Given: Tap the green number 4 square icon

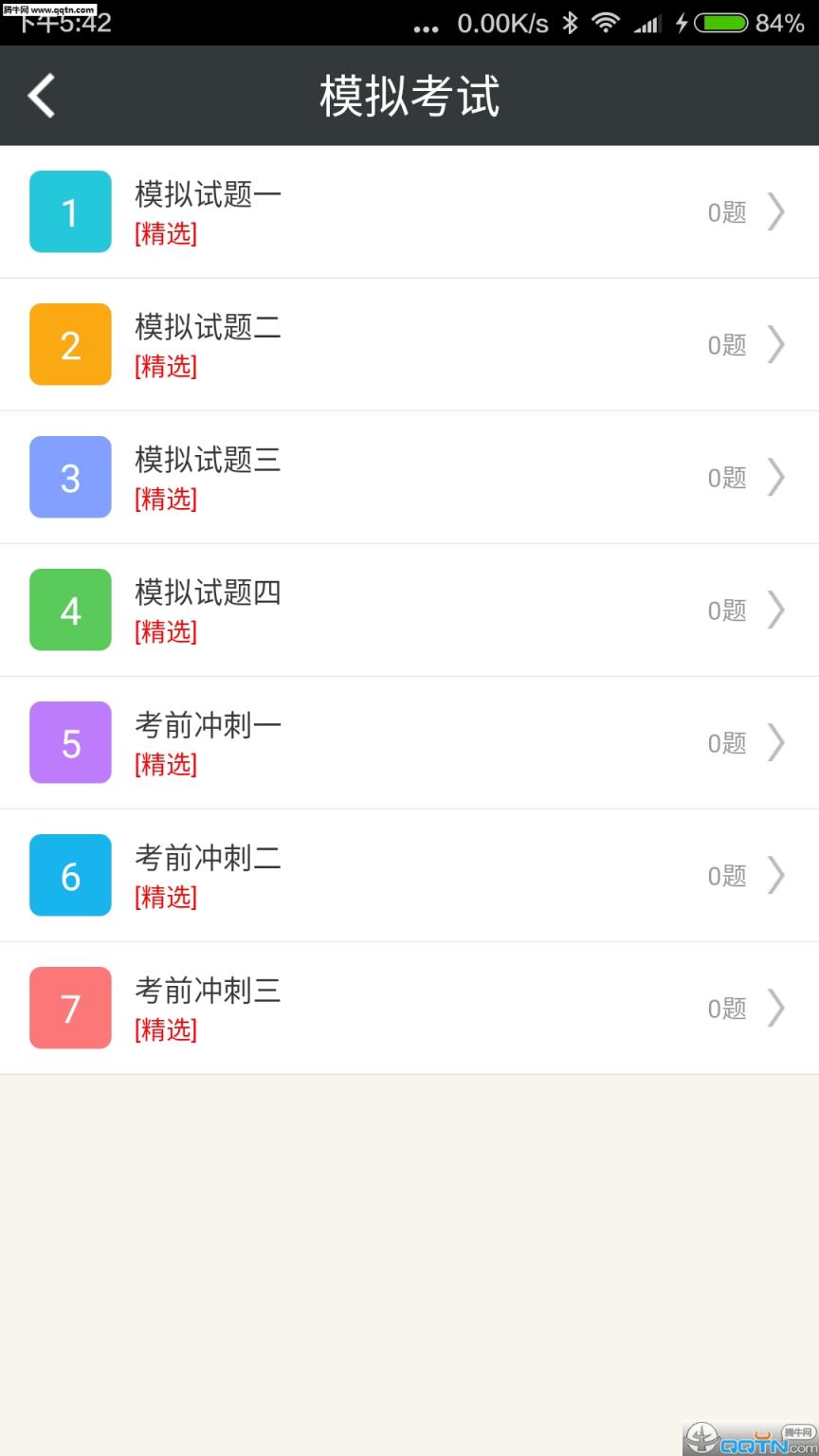Looking at the screenshot, I should click(70, 610).
